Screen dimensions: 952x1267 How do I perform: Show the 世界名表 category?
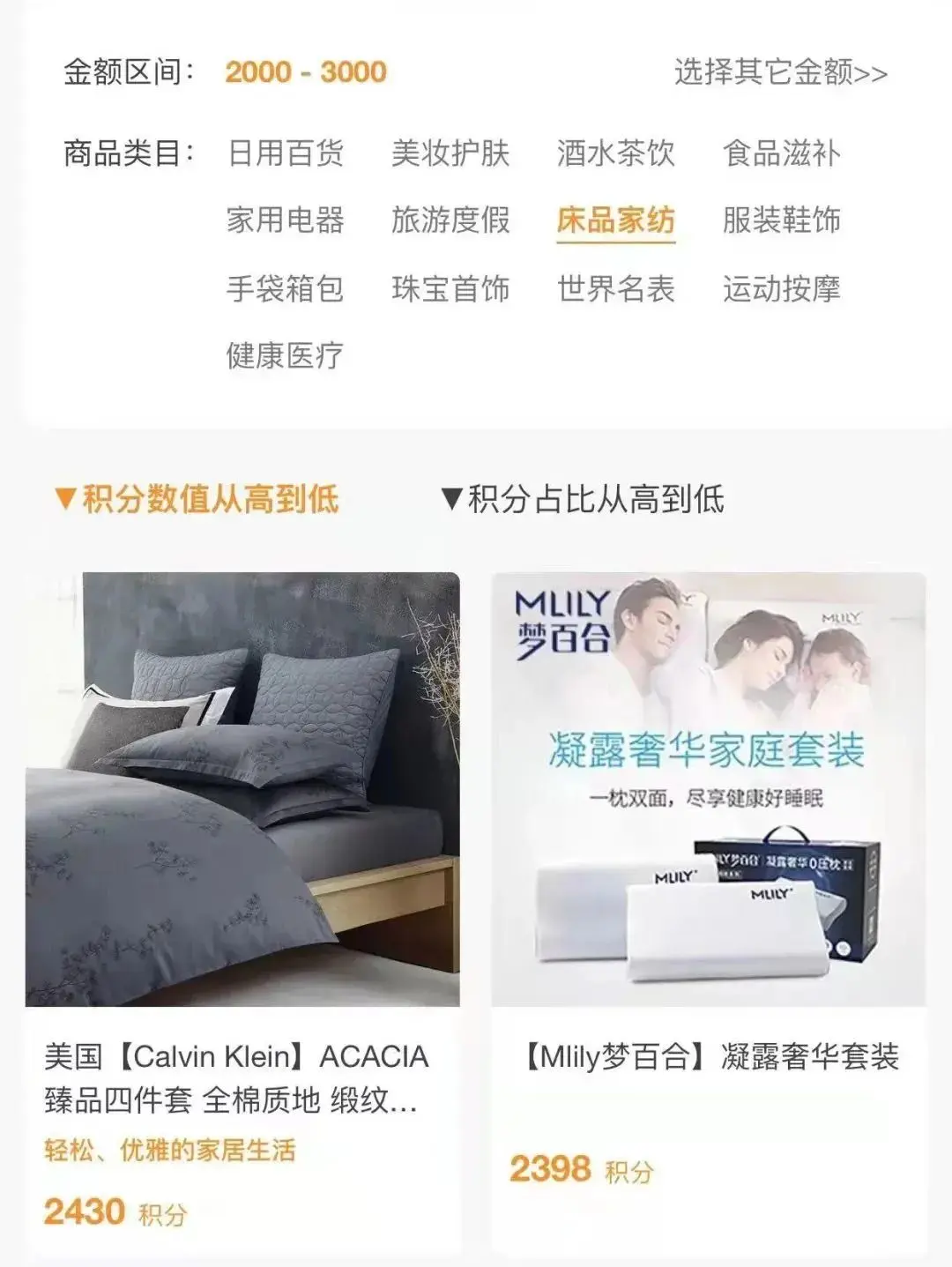point(615,288)
